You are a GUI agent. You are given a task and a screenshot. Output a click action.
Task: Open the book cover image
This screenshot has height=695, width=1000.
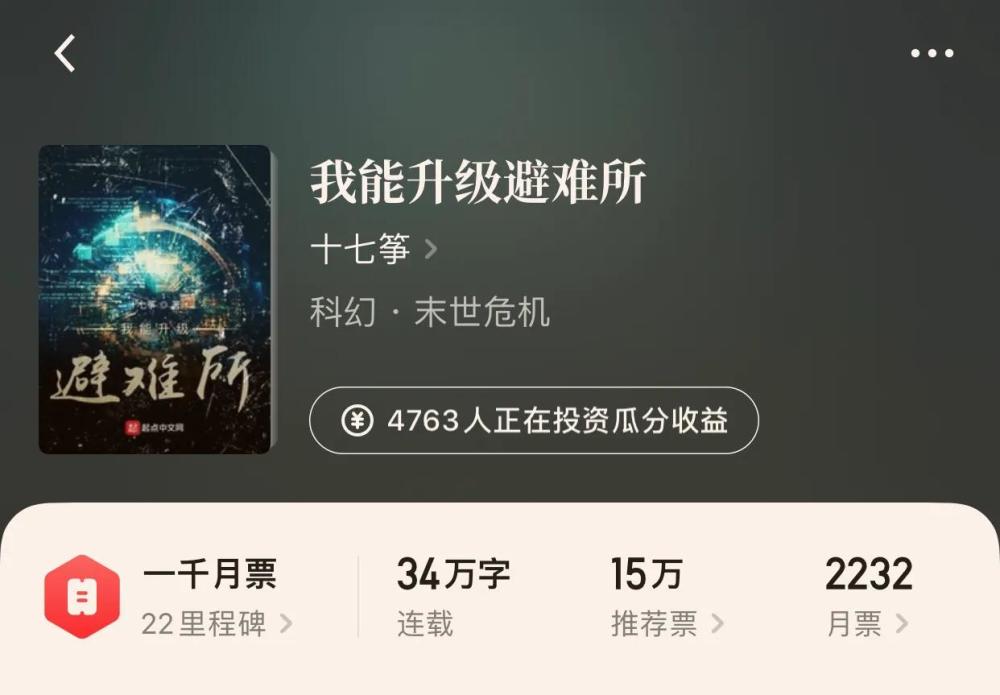(x=155, y=299)
